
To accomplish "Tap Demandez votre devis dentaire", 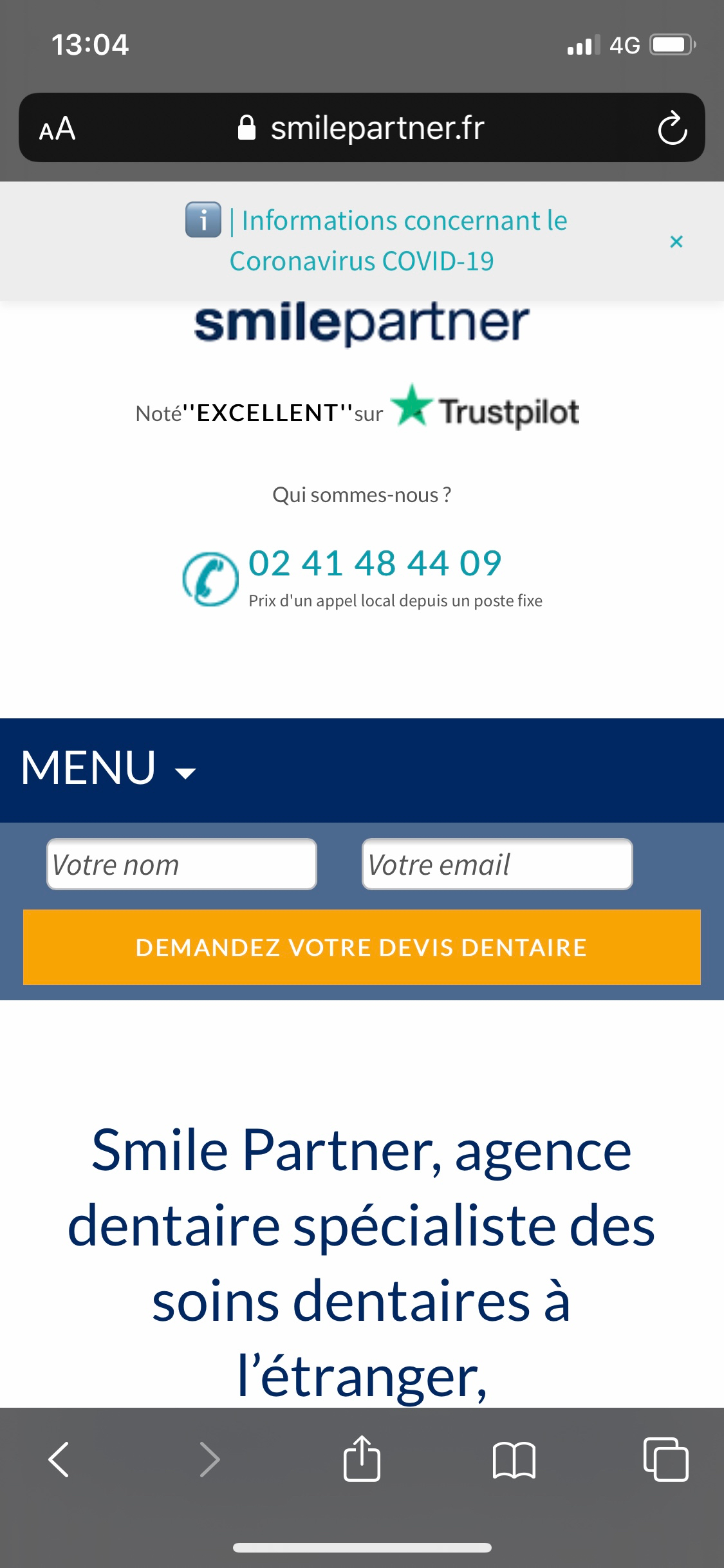I will point(362,947).
